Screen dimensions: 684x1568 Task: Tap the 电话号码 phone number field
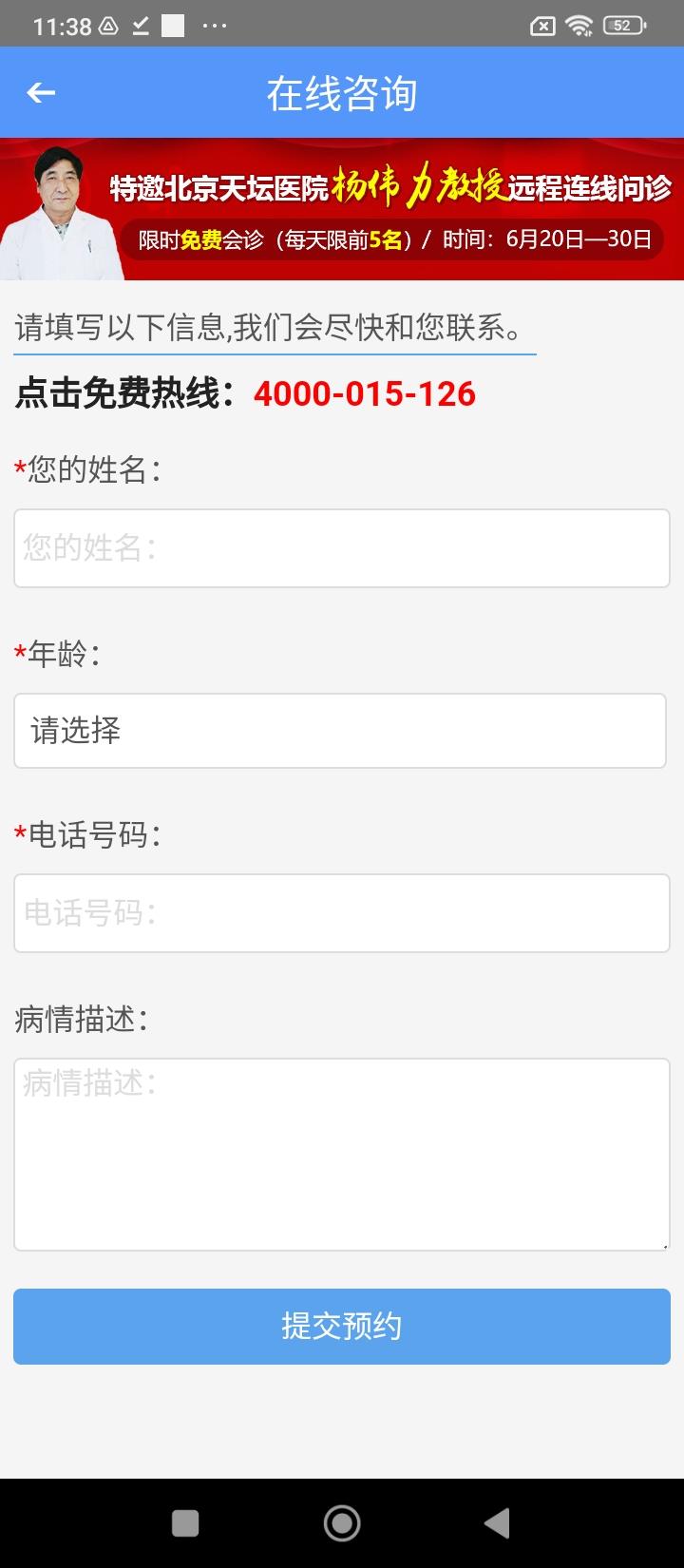pyautogui.click(x=342, y=912)
